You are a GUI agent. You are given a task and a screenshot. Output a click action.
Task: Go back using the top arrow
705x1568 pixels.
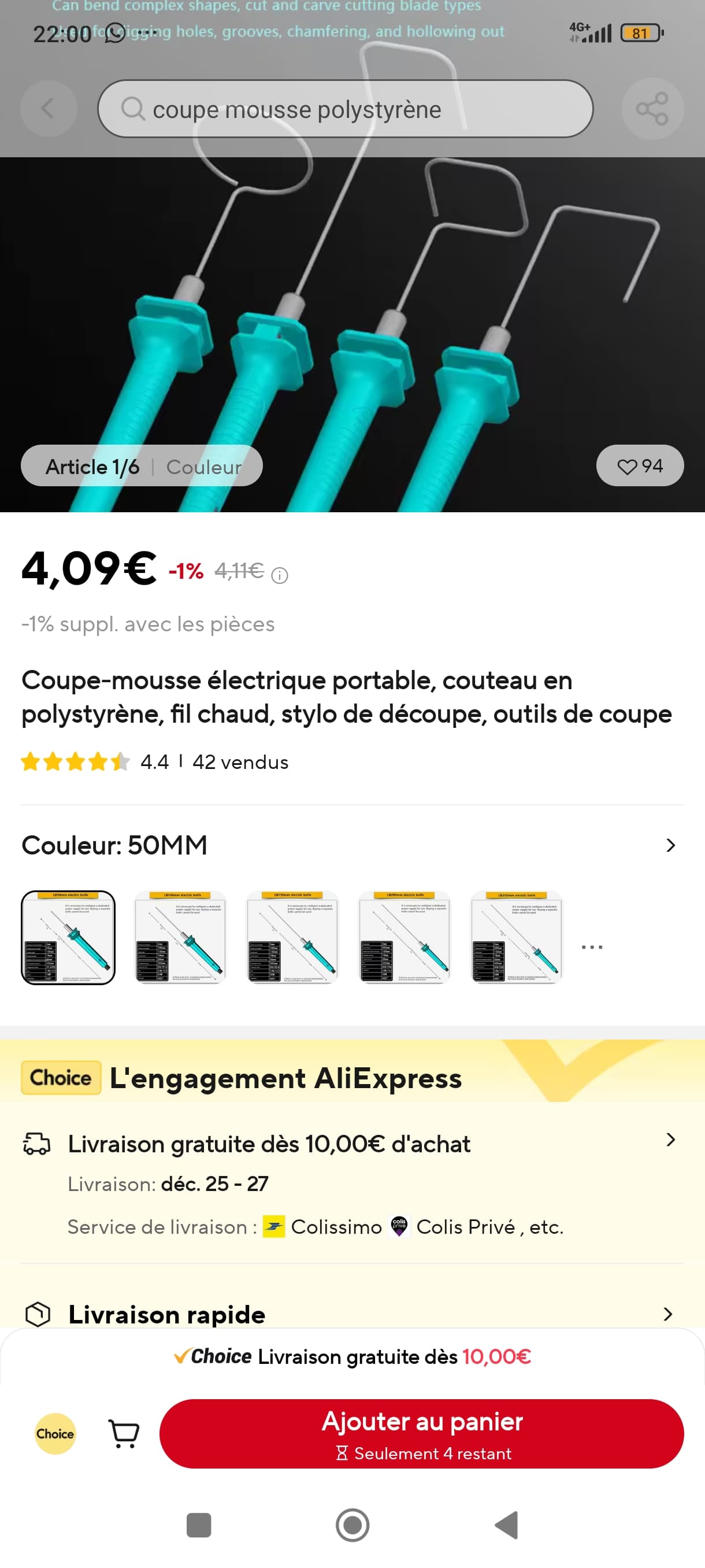[48, 109]
